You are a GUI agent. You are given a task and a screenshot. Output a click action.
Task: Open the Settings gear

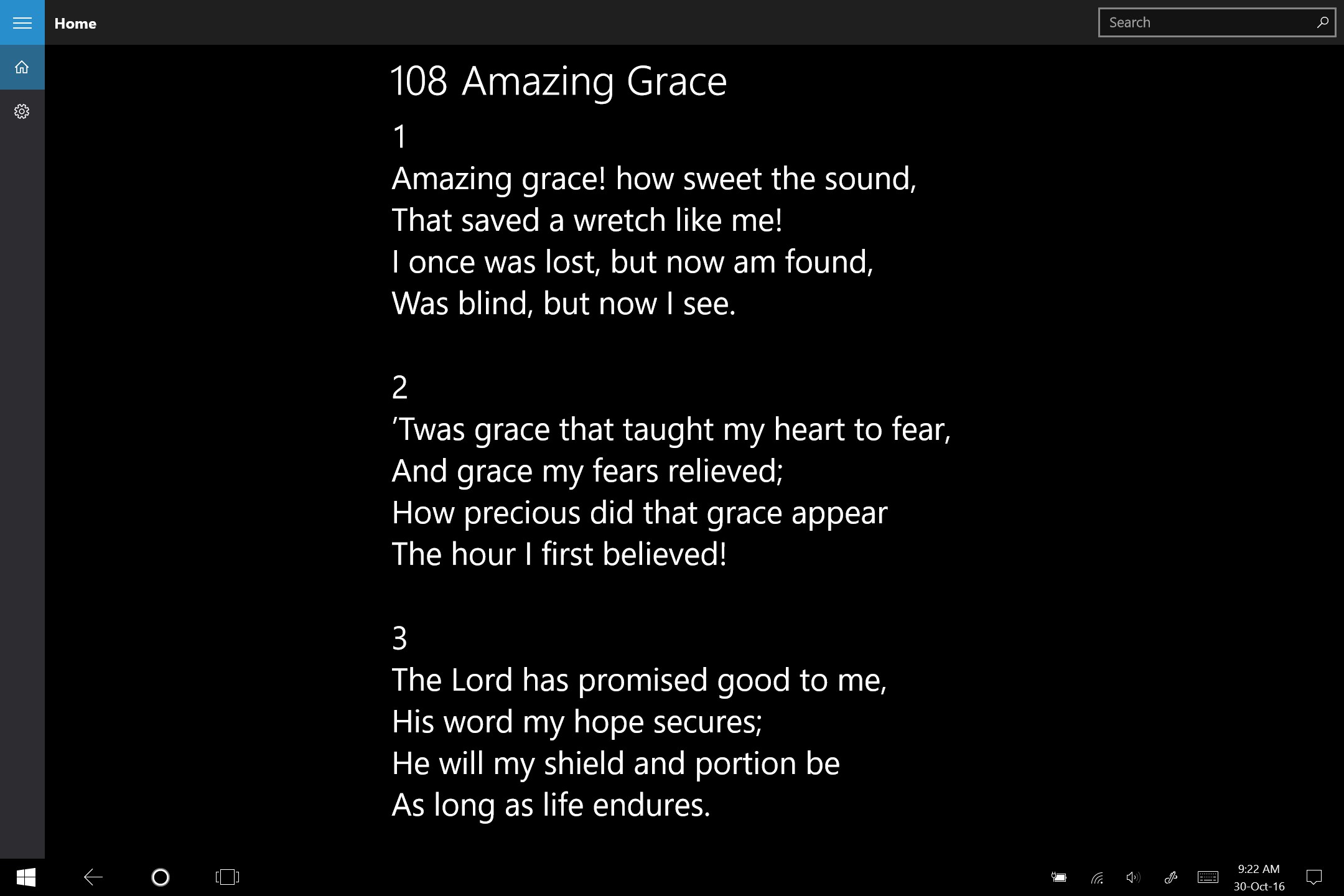22,111
